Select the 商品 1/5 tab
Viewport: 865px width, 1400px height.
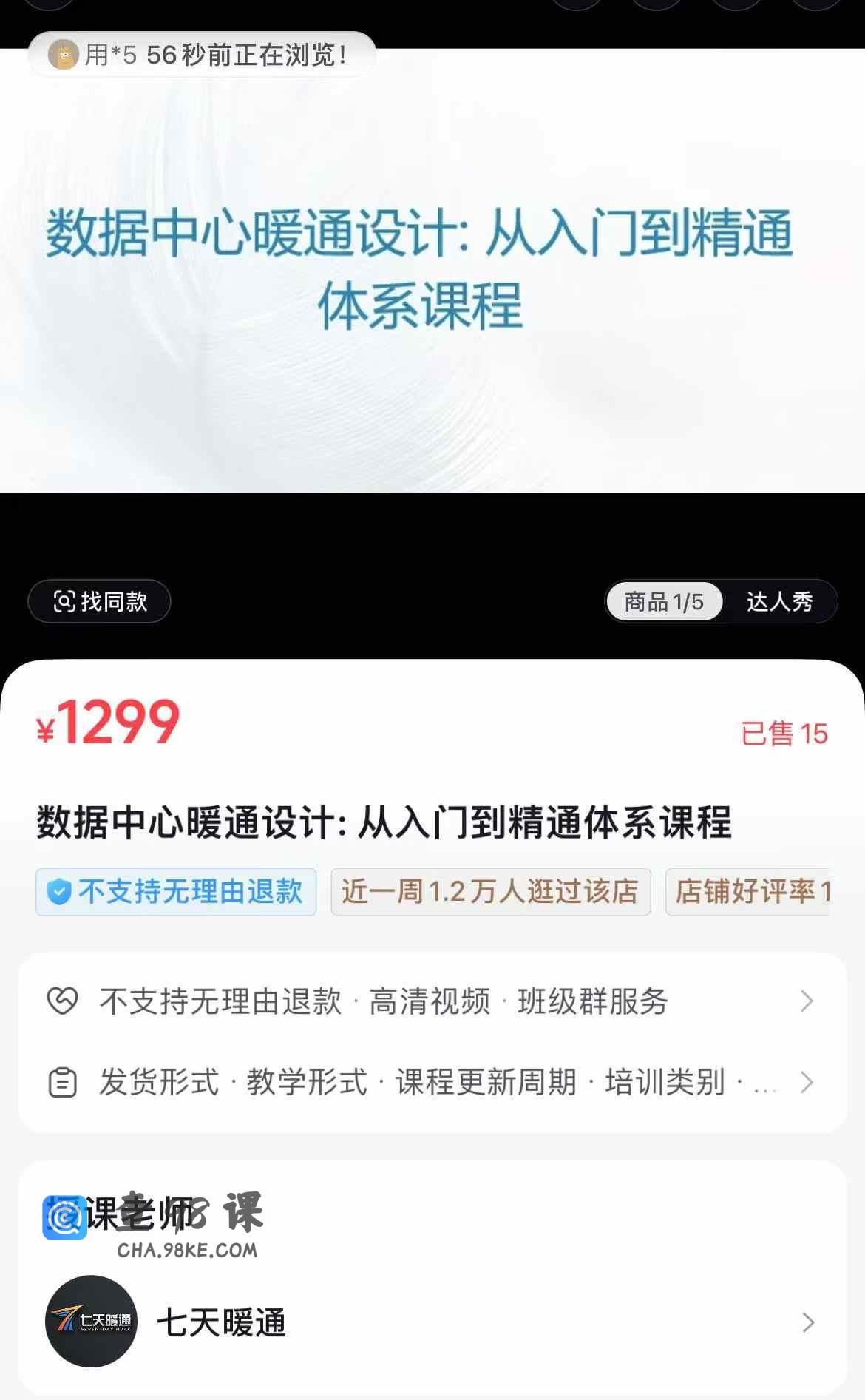[663, 601]
